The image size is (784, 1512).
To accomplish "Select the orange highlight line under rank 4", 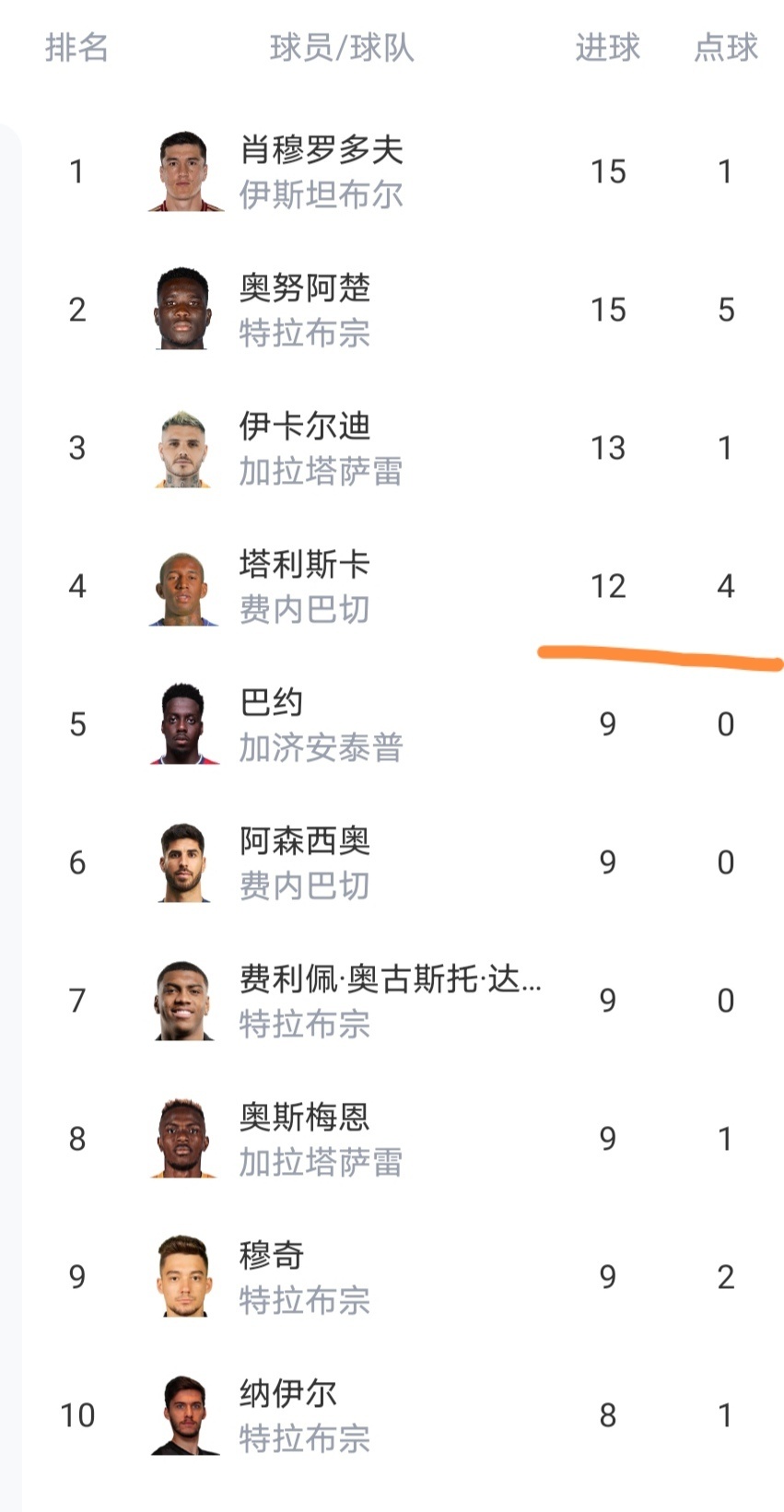I will (659, 654).
